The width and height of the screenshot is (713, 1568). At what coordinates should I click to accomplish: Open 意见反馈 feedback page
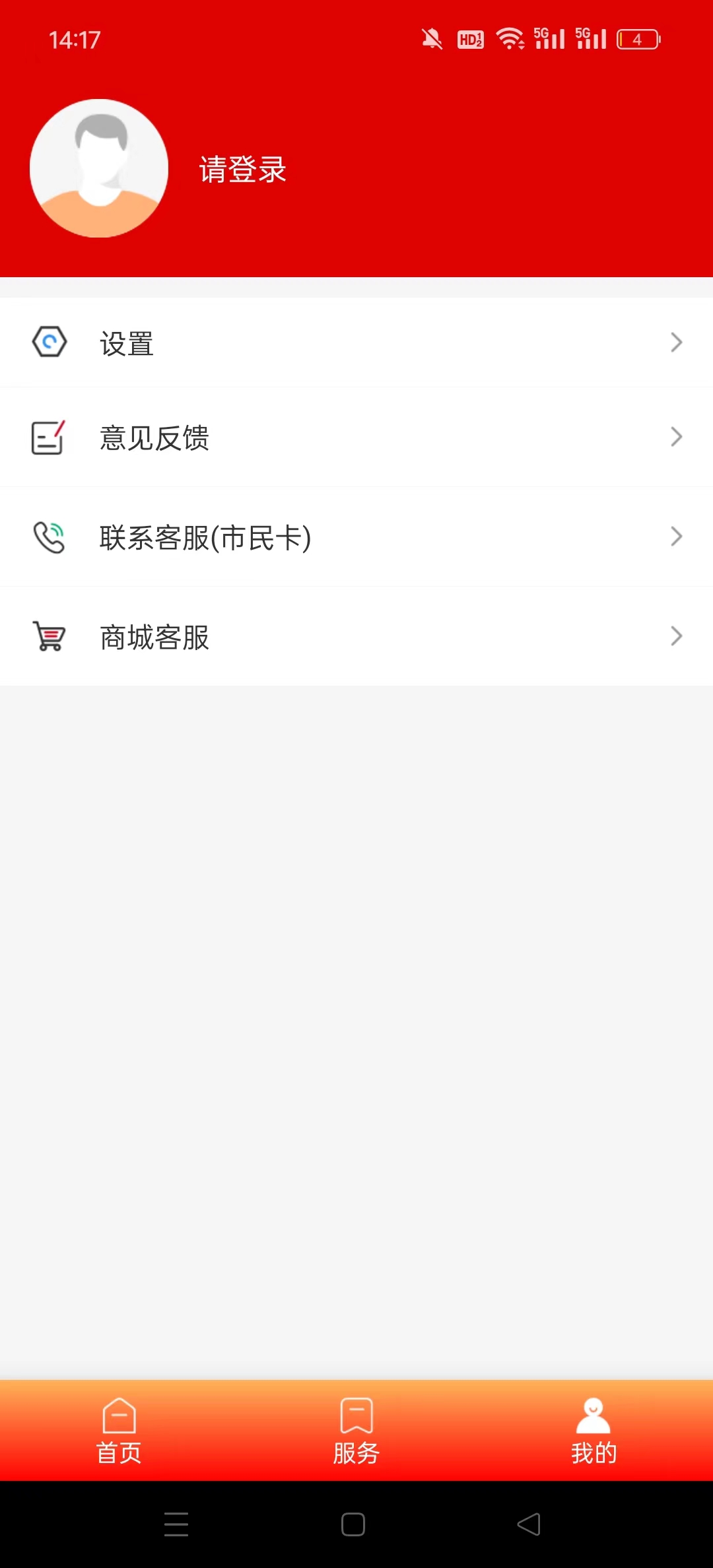[356, 438]
